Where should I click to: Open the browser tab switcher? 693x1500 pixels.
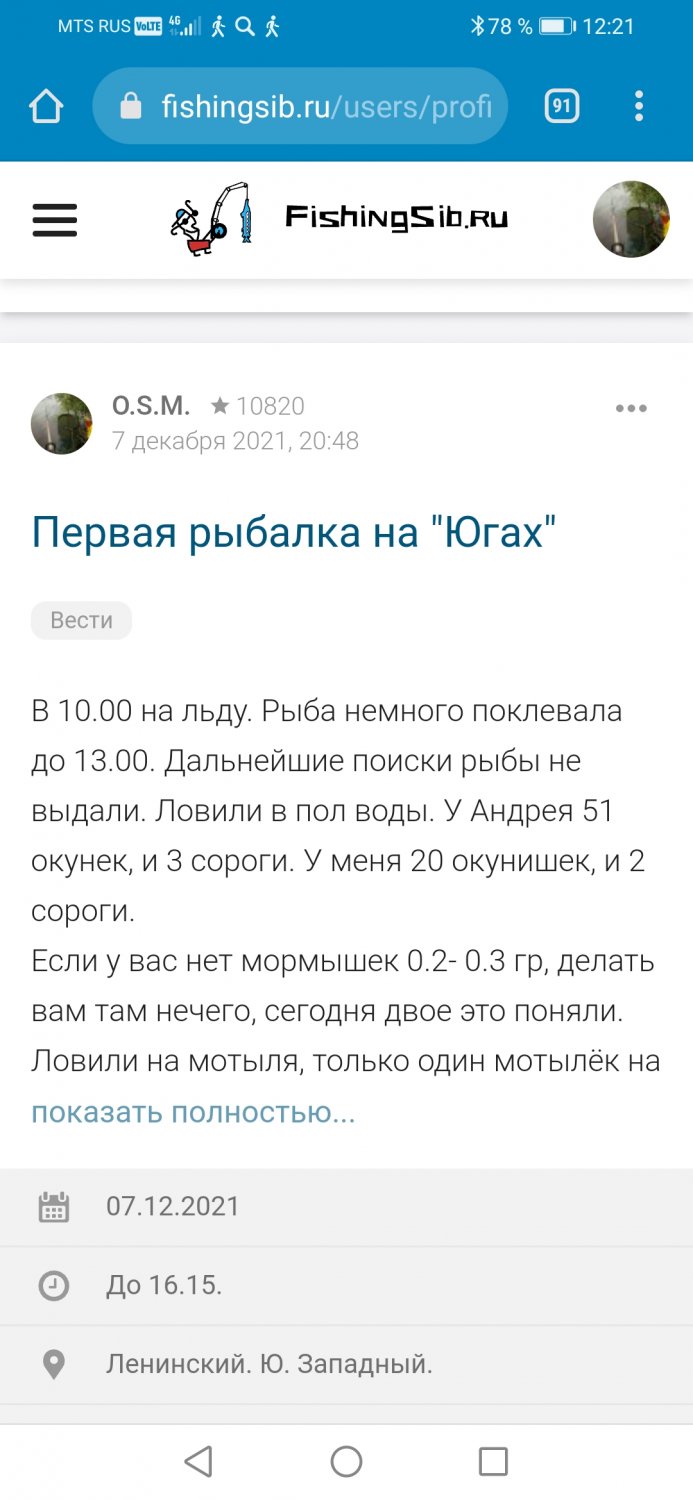pyautogui.click(x=562, y=107)
